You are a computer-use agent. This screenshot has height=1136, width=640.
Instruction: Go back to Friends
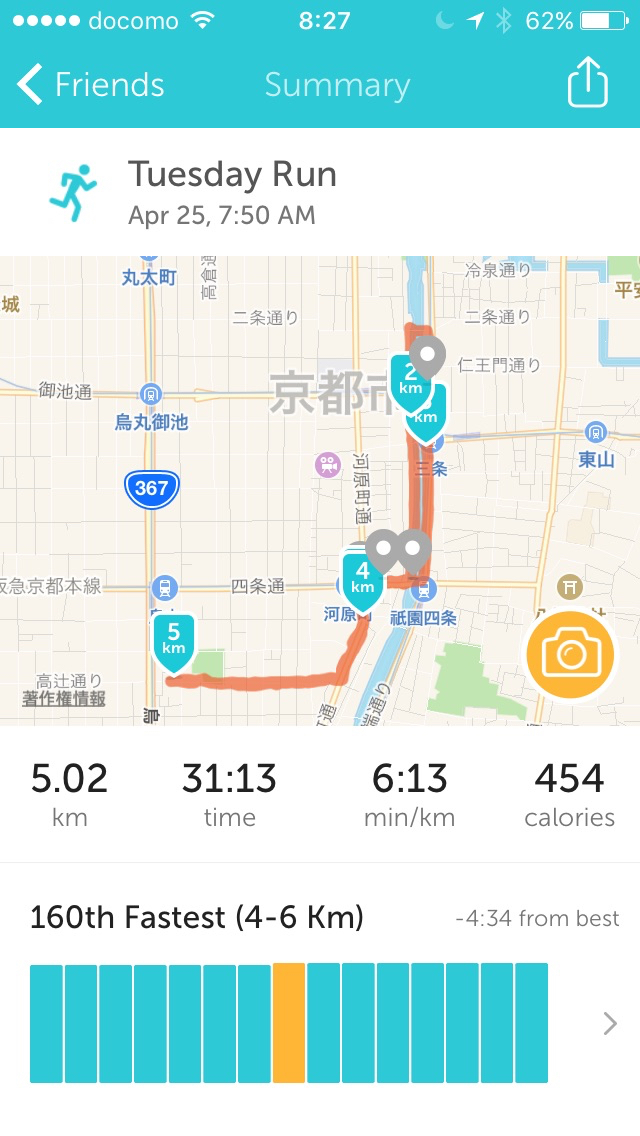pos(90,86)
